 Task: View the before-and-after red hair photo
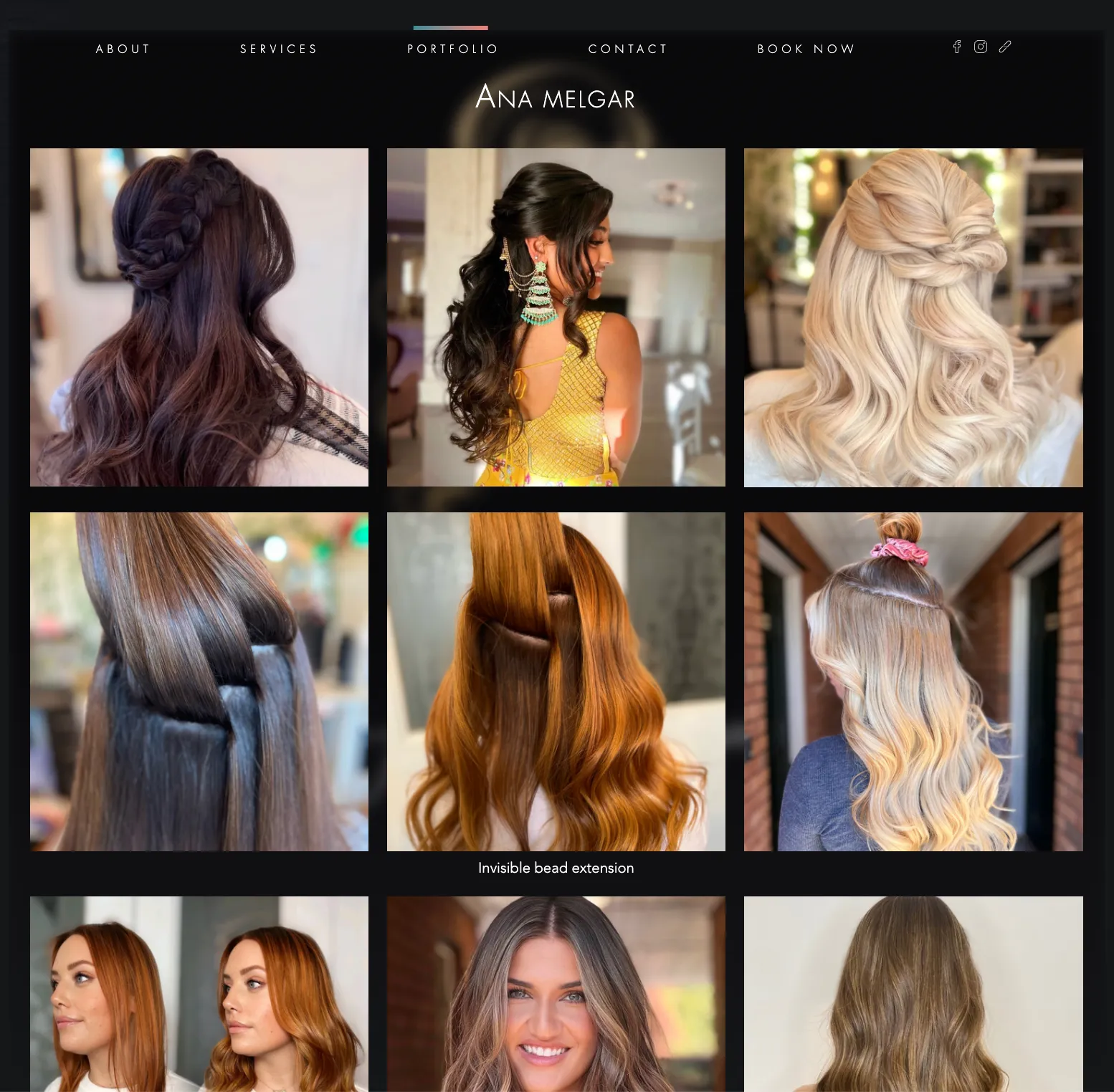[199, 994]
